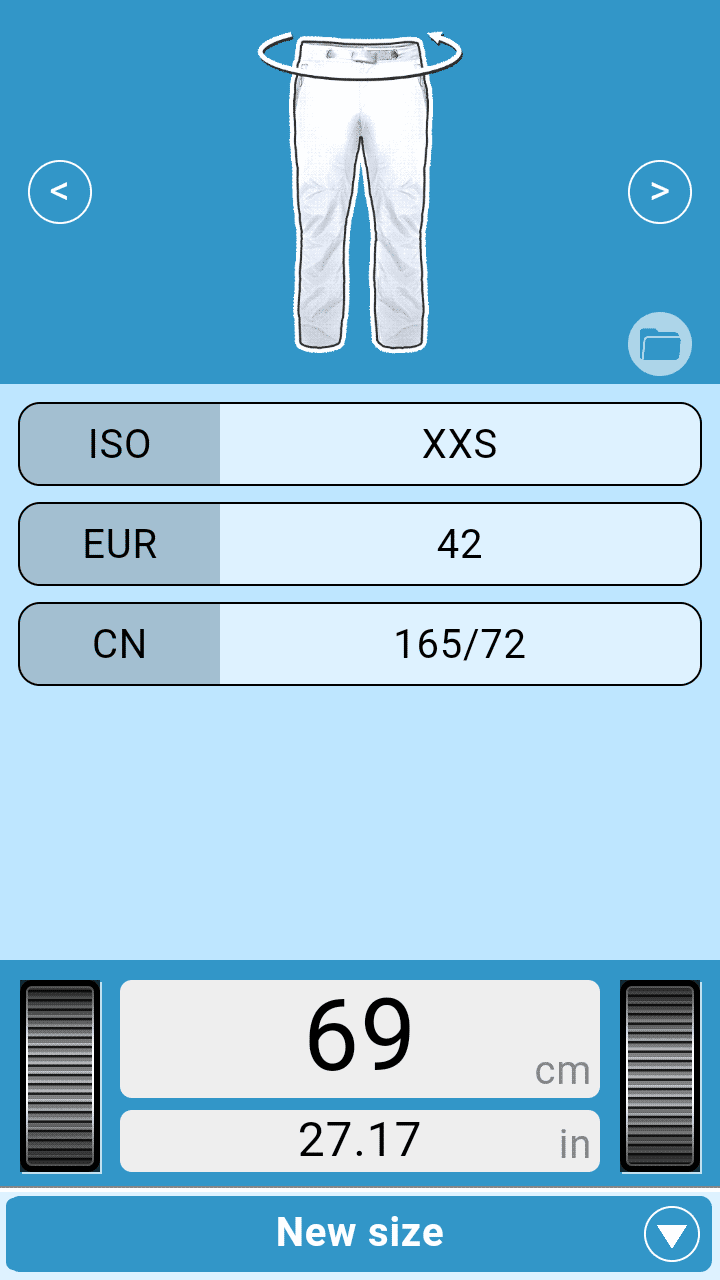Go to the next clothing item

[660, 190]
